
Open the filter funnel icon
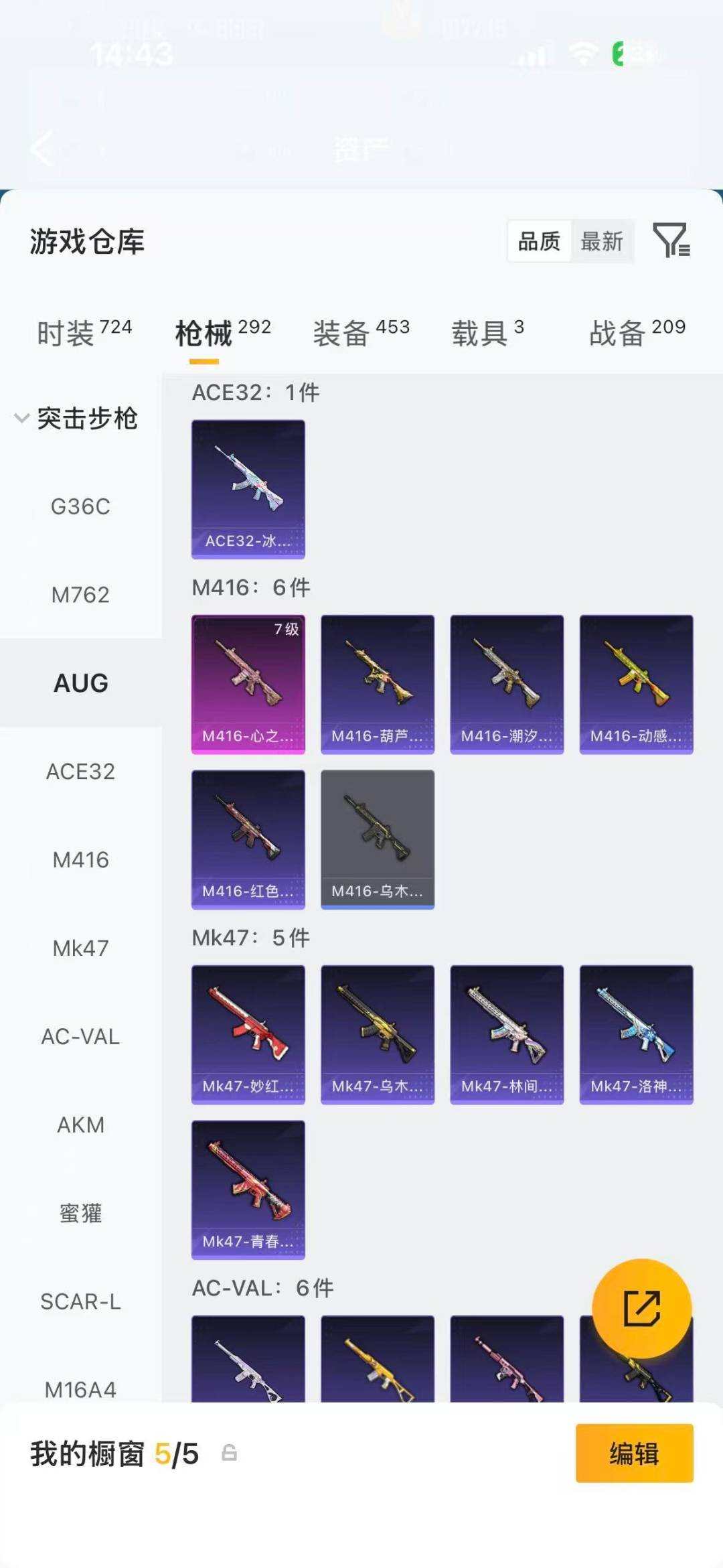click(671, 240)
